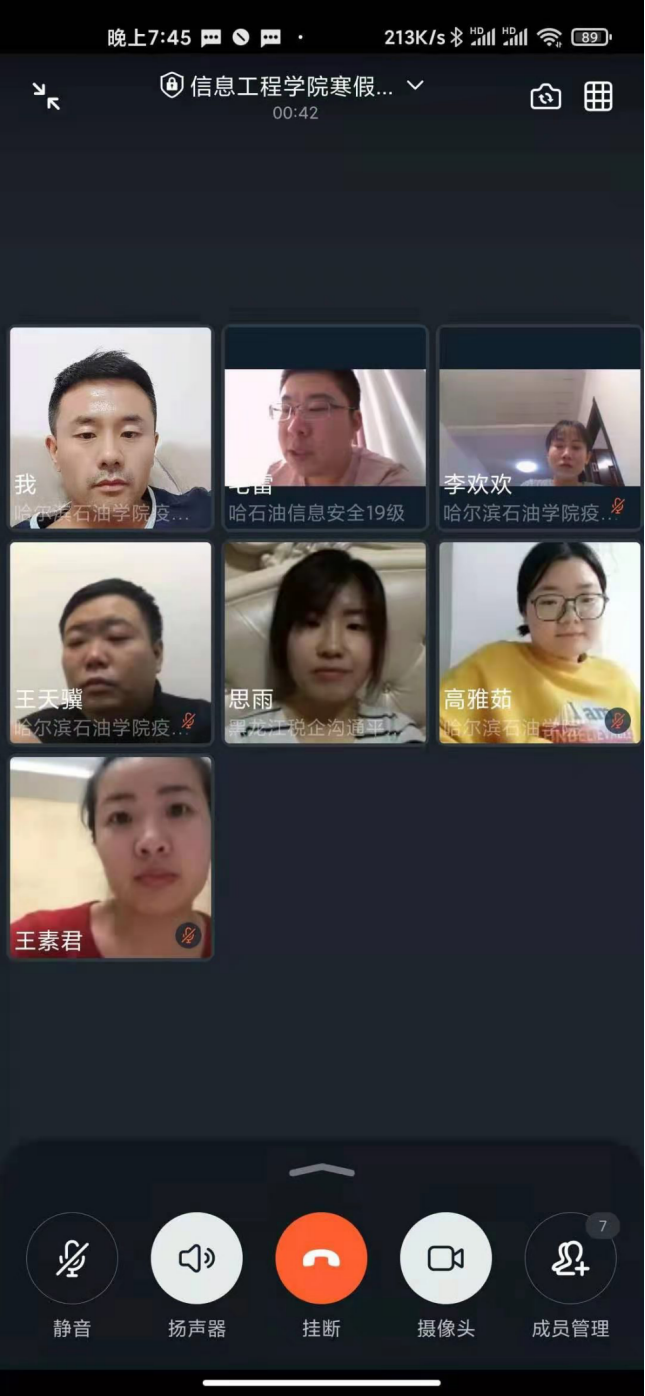The height and width of the screenshot is (1396, 645).
Task: Toggle the 扬声器 speaker
Action: (196, 1258)
